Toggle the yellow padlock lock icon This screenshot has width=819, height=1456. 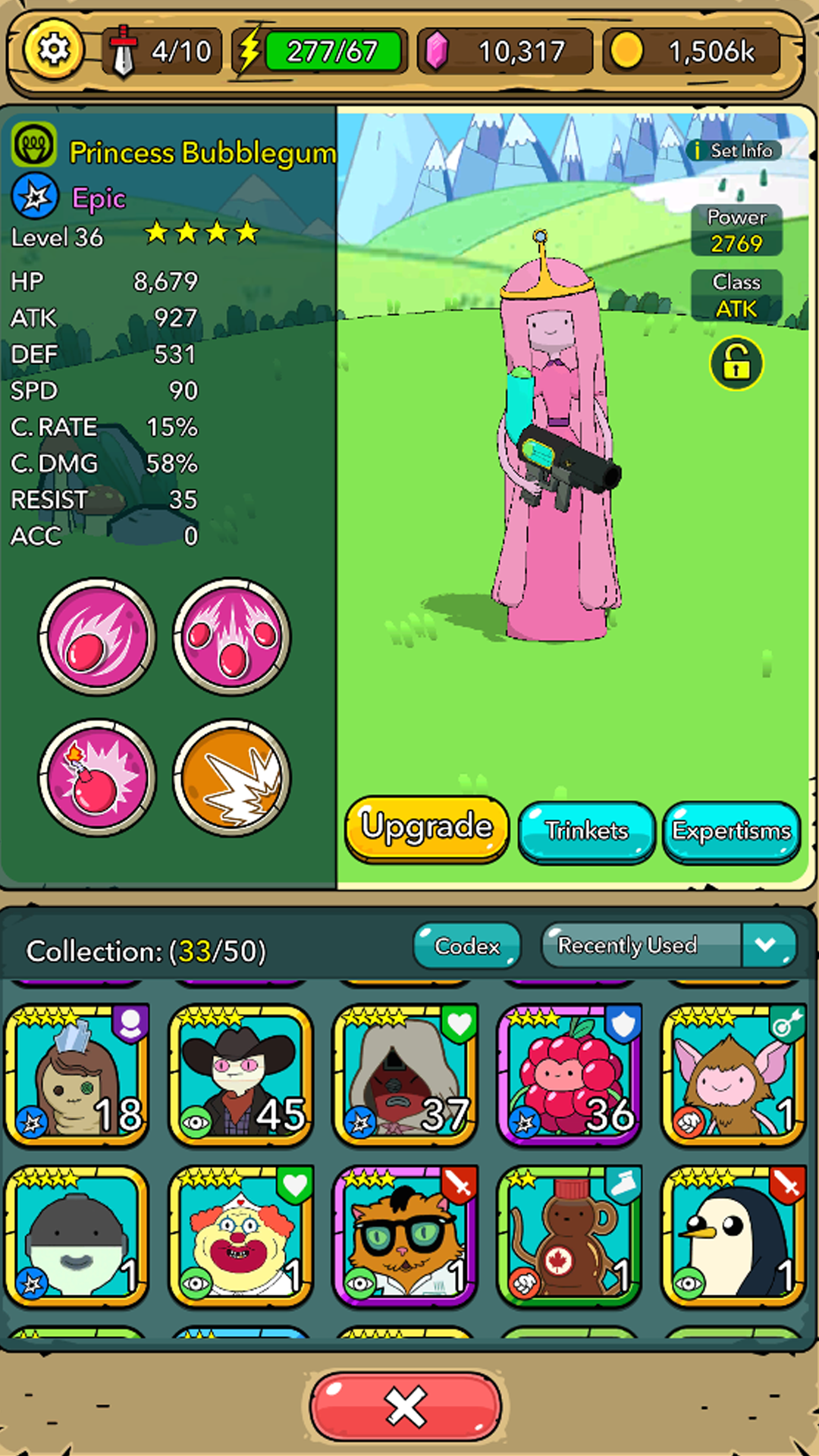tap(736, 364)
